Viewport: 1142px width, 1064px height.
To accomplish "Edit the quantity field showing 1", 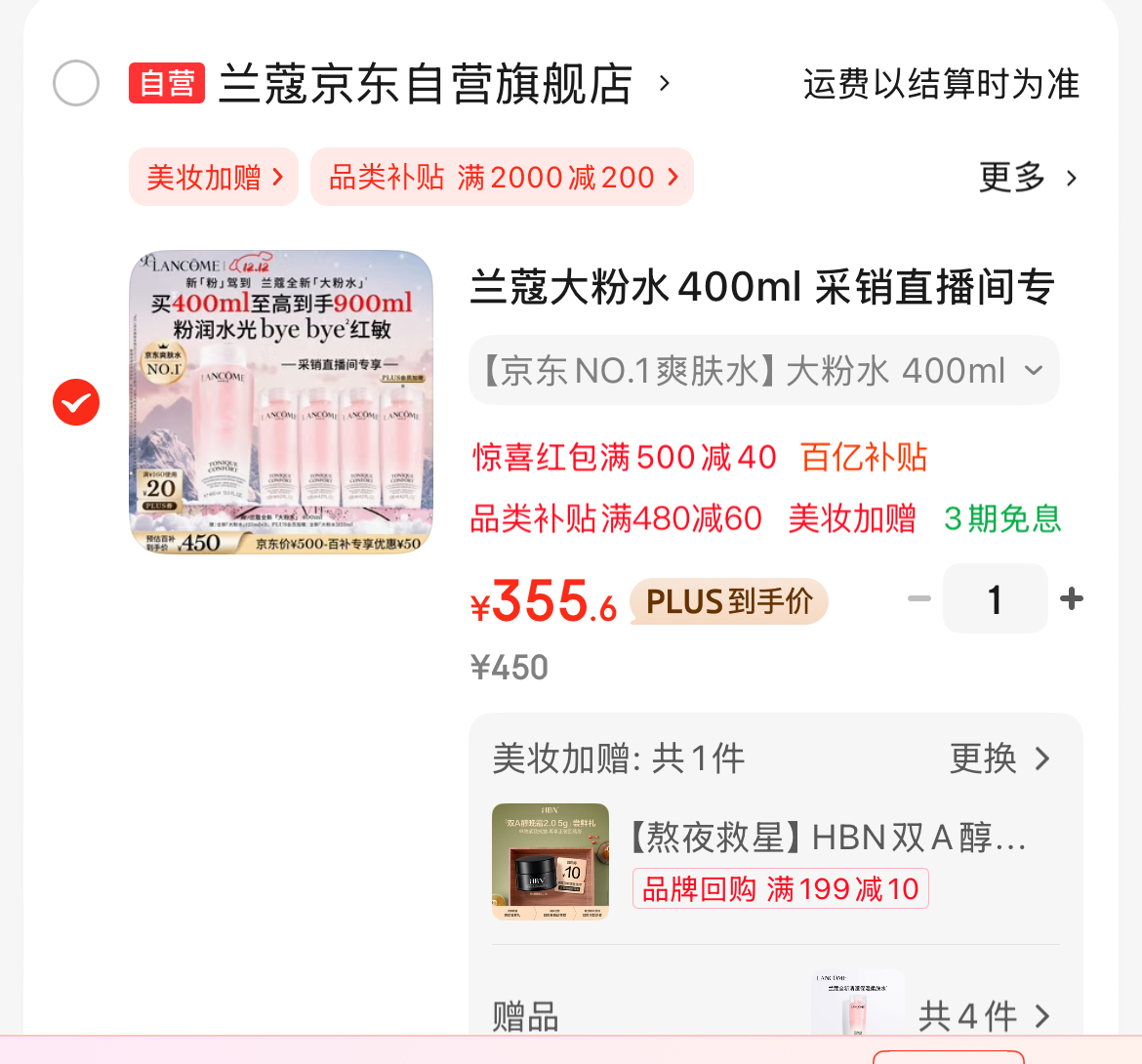I will point(995,599).
